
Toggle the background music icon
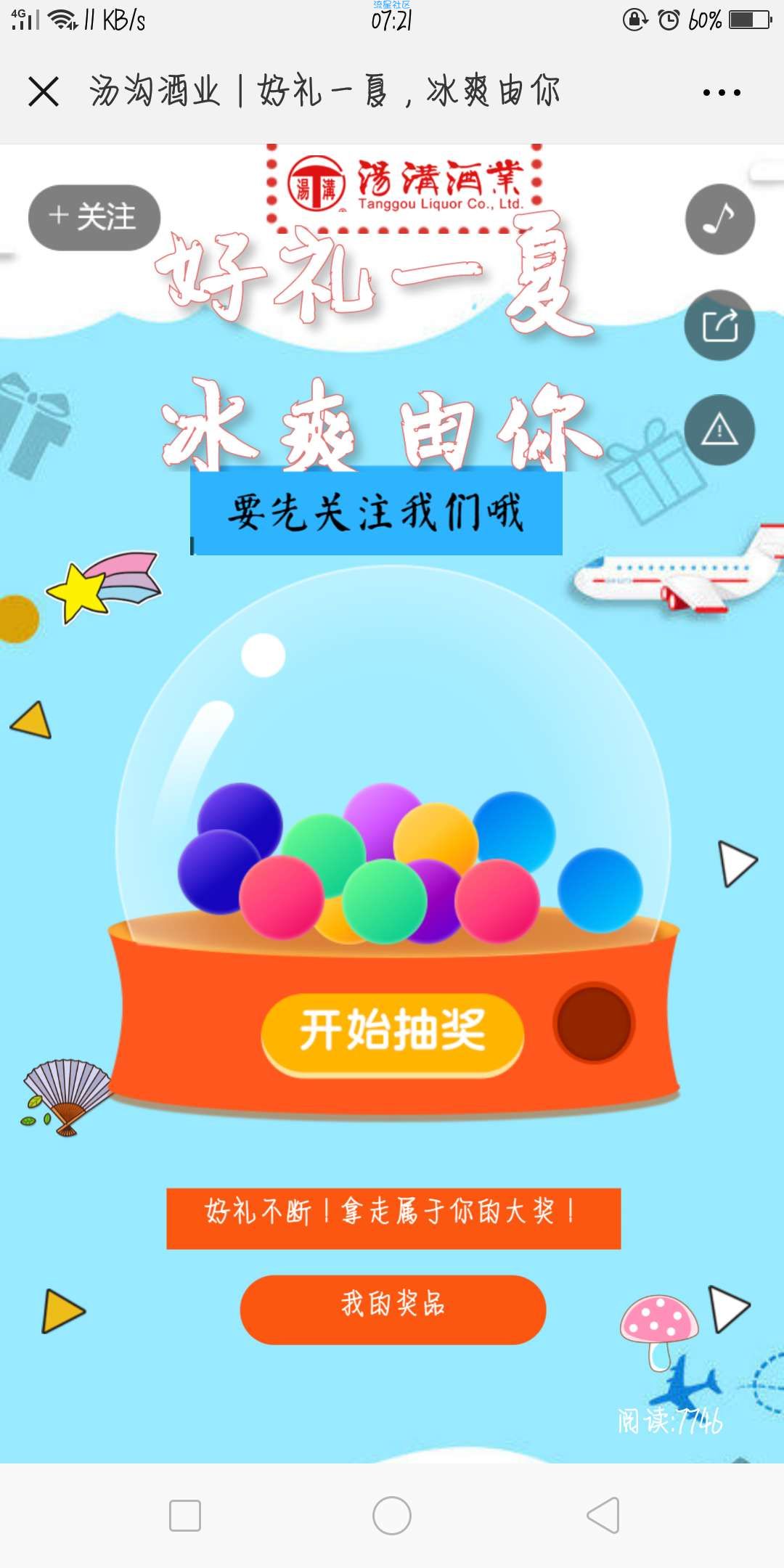coord(719,219)
